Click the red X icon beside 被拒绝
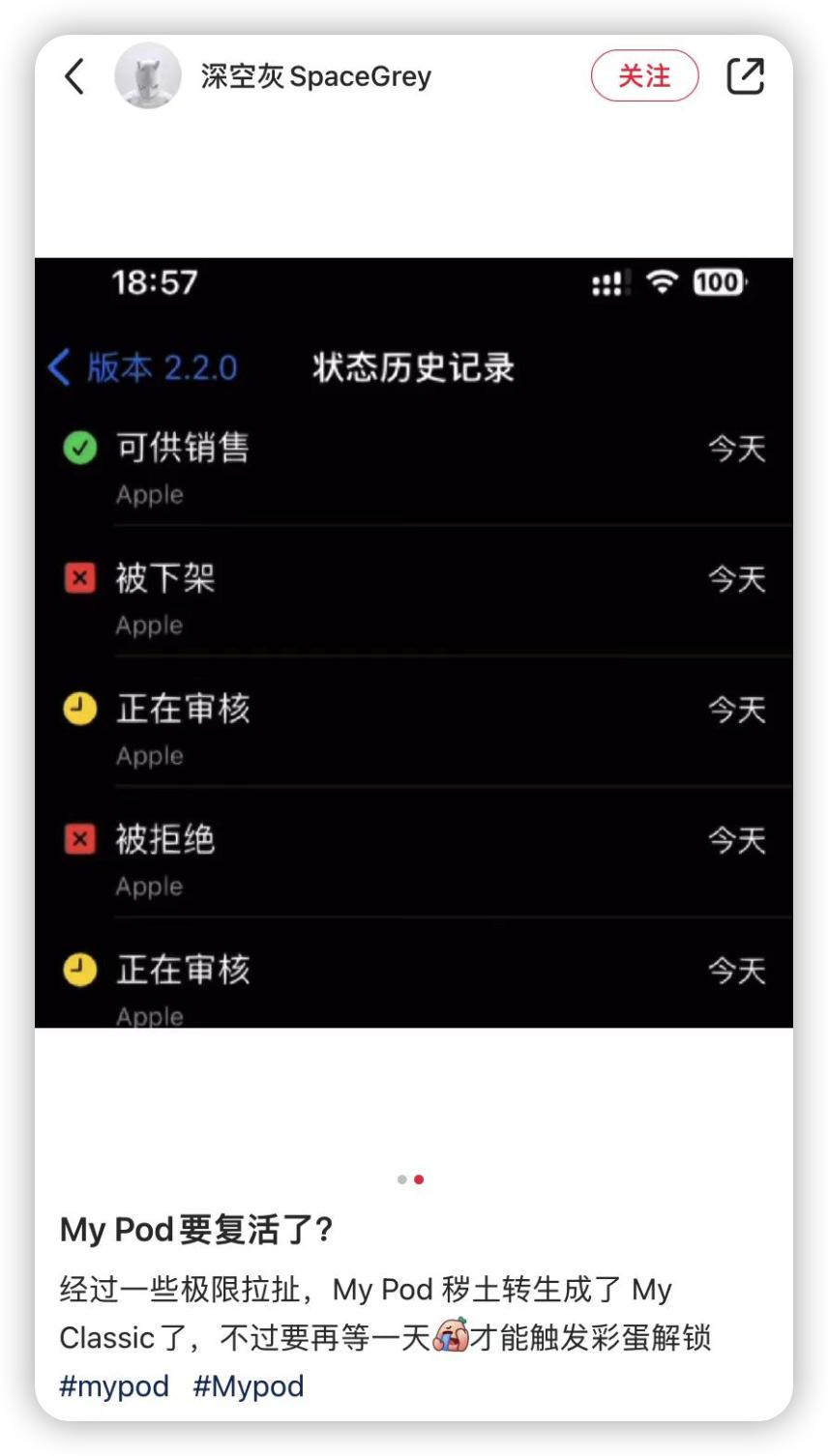This screenshot has height=1456, width=828. (x=79, y=839)
